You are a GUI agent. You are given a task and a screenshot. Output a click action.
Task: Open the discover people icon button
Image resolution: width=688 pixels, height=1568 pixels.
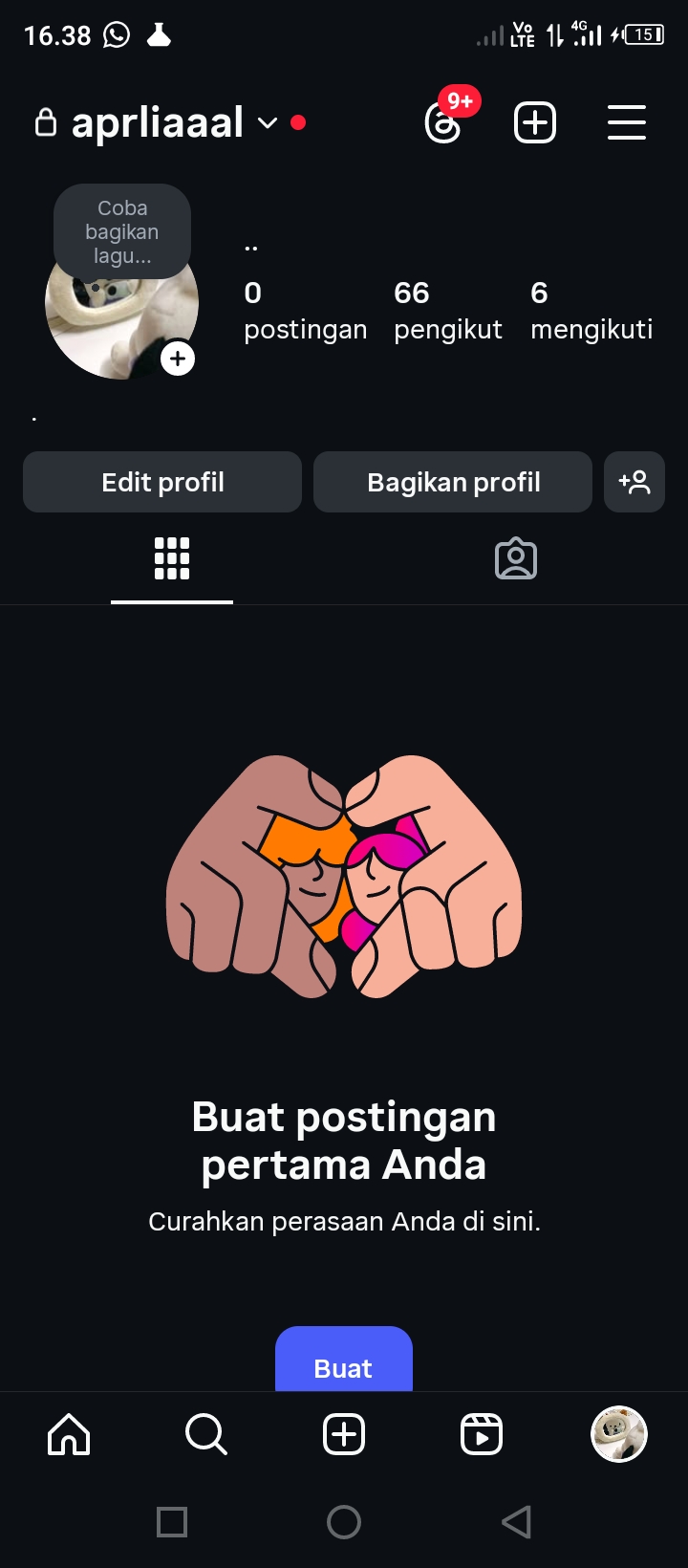634,482
